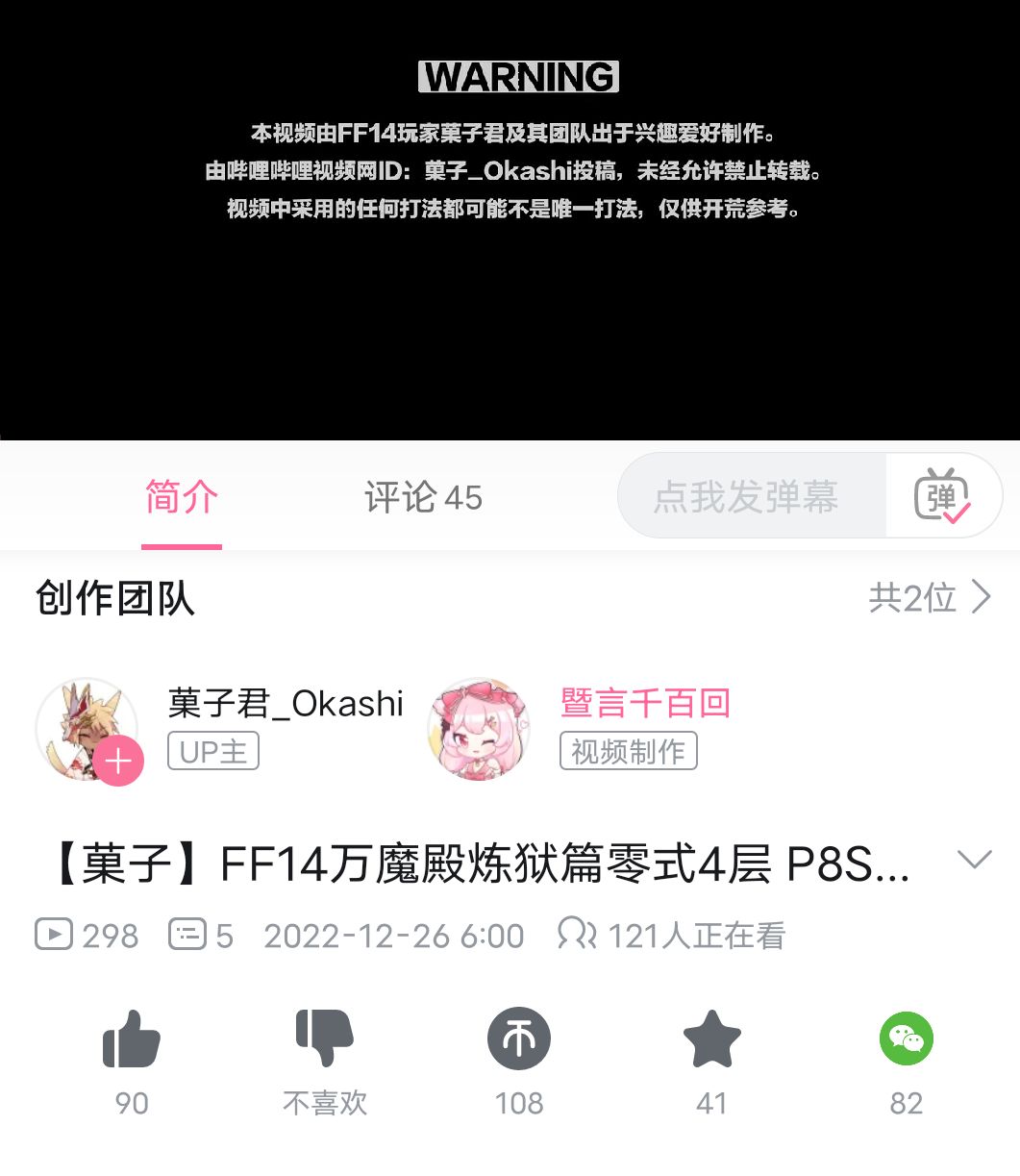Open the full creator team list 共2位
1020x1176 pixels.
930,596
